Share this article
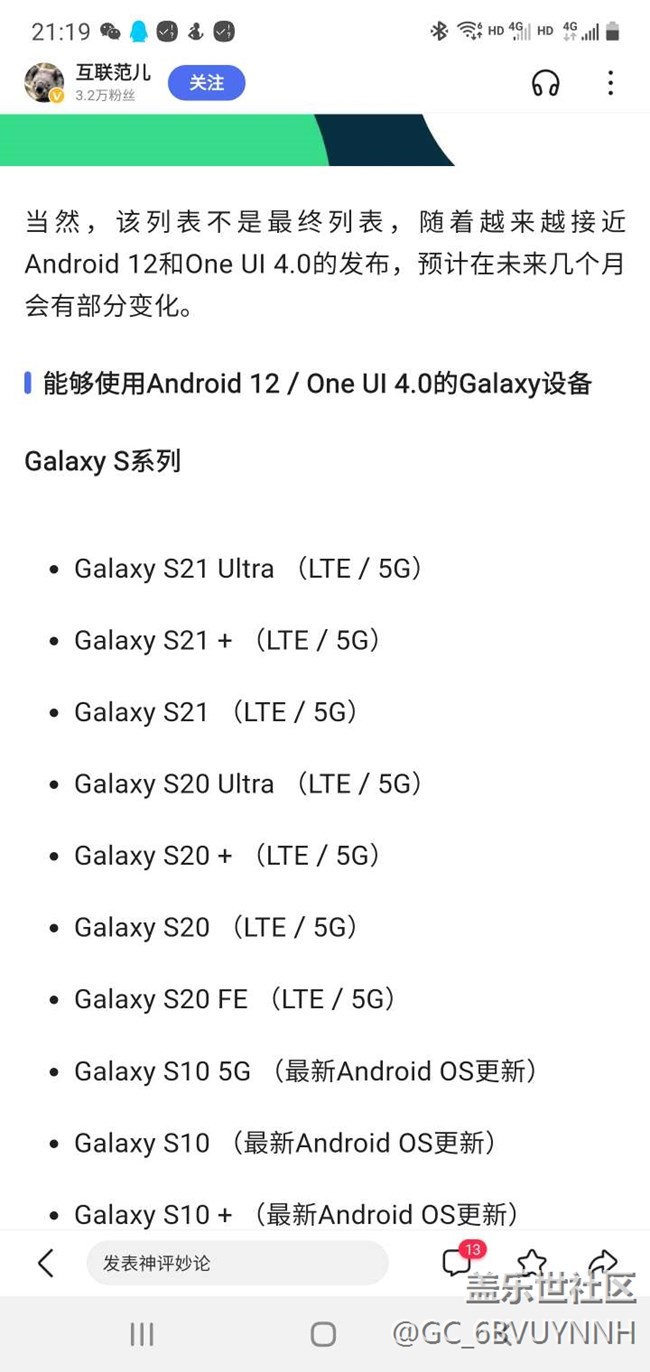 pyautogui.click(x=602, y=1262)
